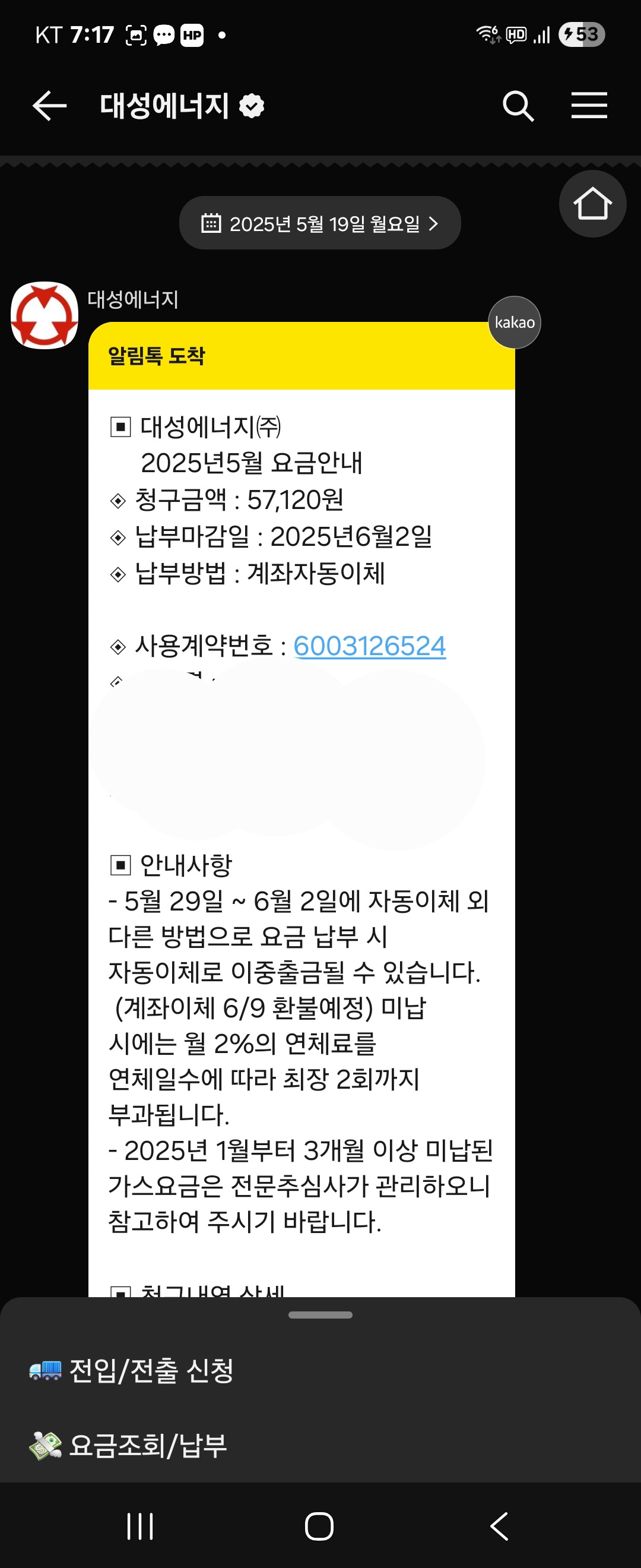Screen dimensions: 641x1568
Task: Tap the home button on the channel
Action: (592, 204)
